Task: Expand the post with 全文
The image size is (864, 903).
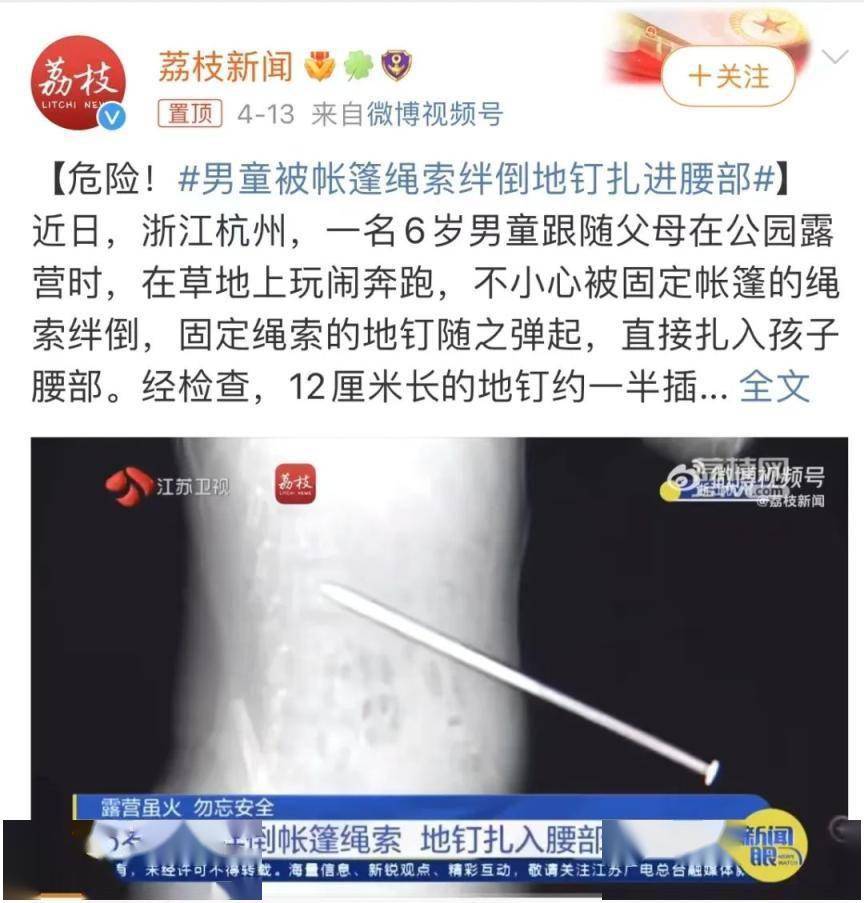Action: 774,387
